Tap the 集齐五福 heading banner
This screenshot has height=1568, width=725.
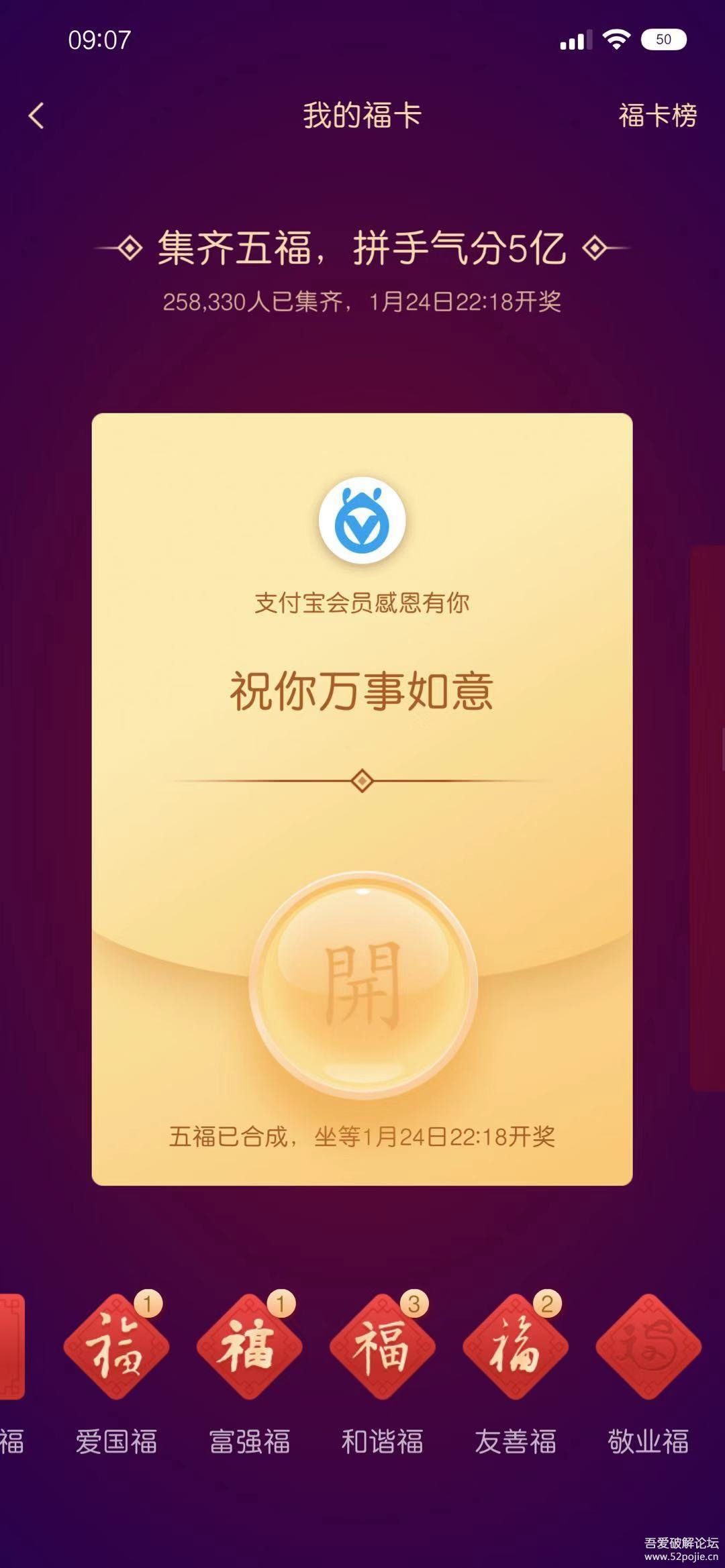click(362, 248)
